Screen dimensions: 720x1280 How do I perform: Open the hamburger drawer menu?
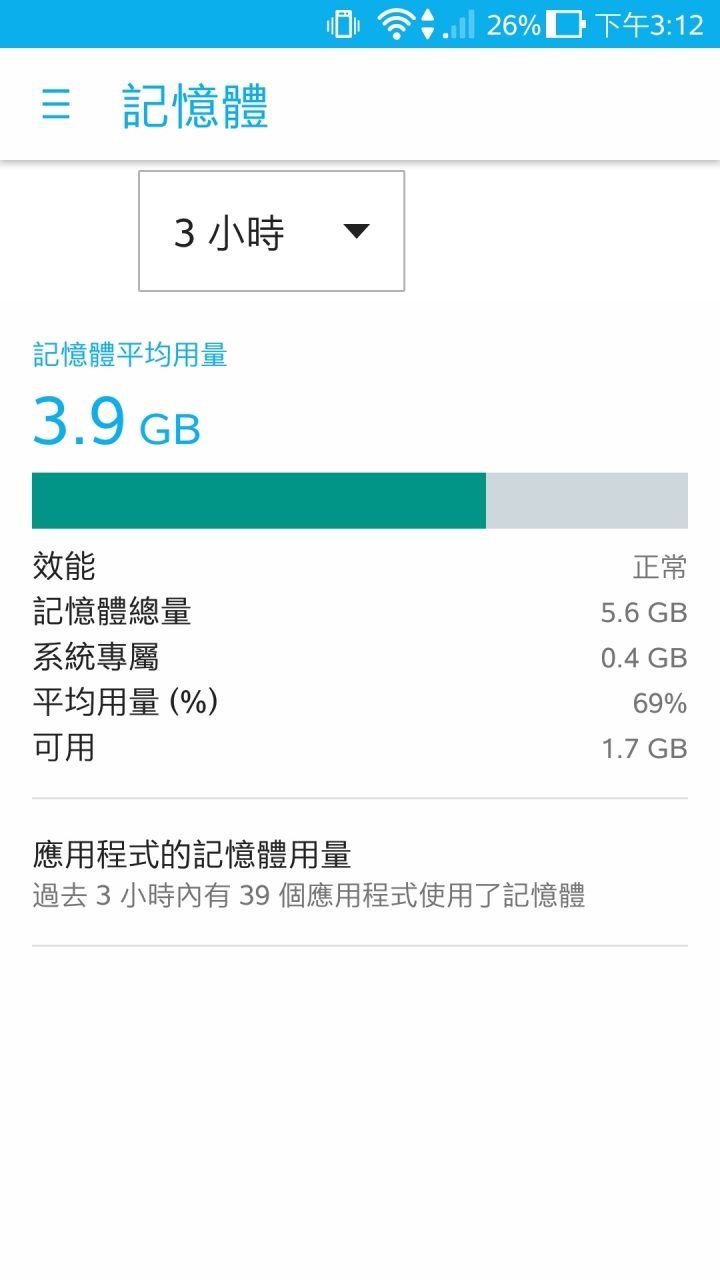[x=56, y=105]
